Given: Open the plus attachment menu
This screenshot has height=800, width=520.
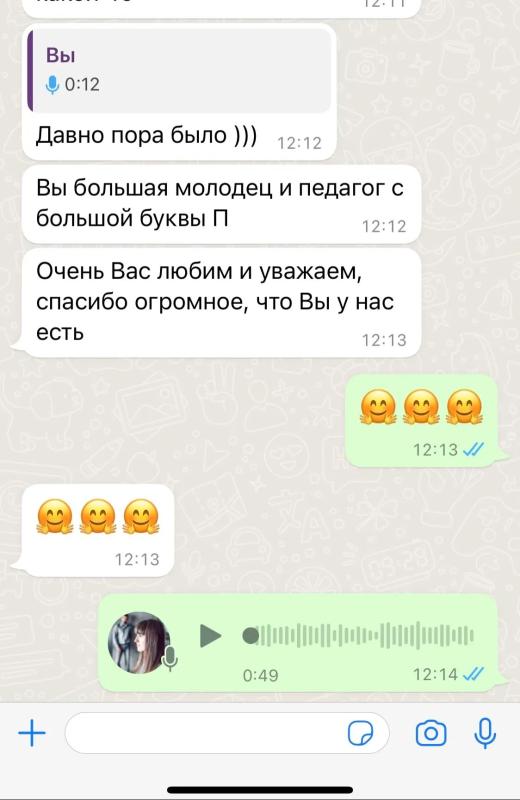Looking at the screenshot, I should 32,733.
